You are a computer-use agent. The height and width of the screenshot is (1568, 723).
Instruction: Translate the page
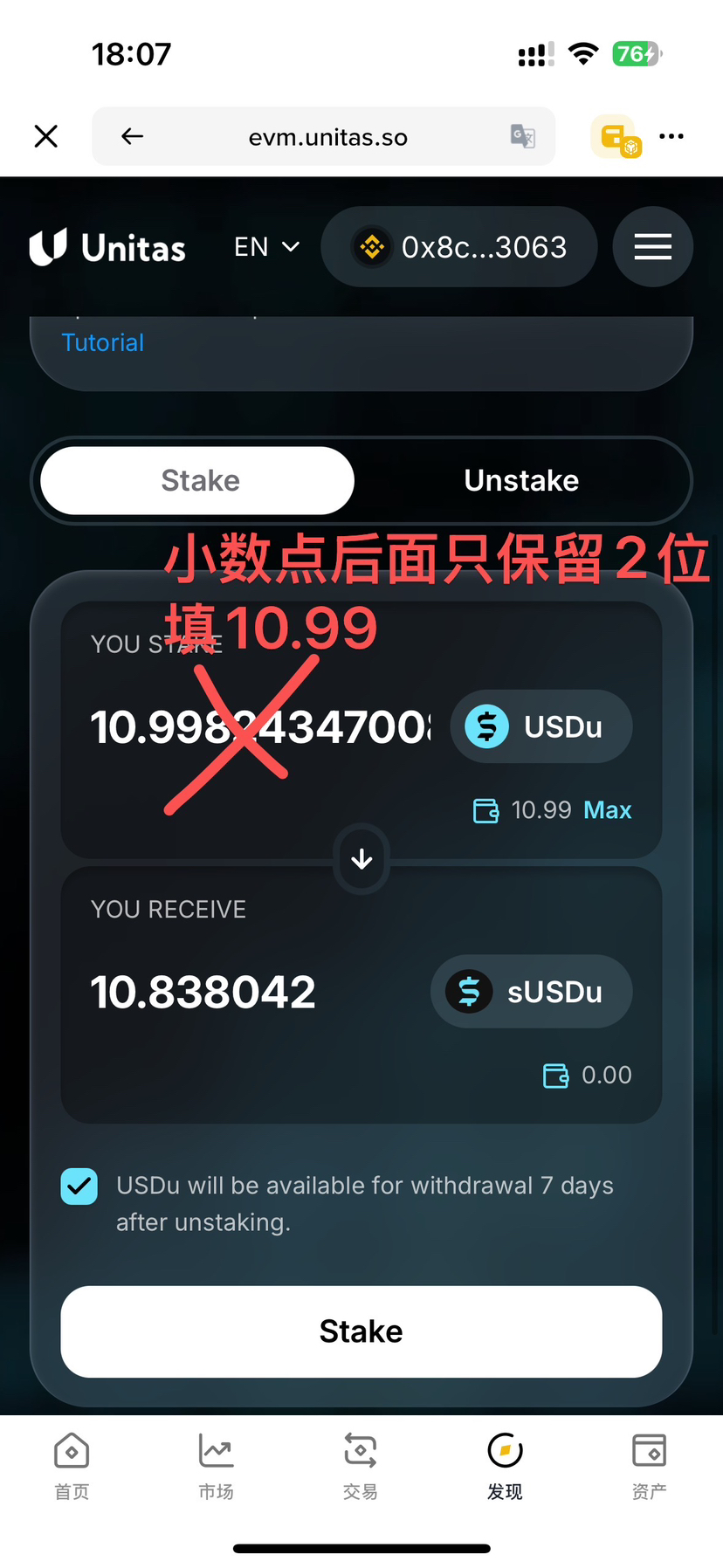tap(522, 136)
